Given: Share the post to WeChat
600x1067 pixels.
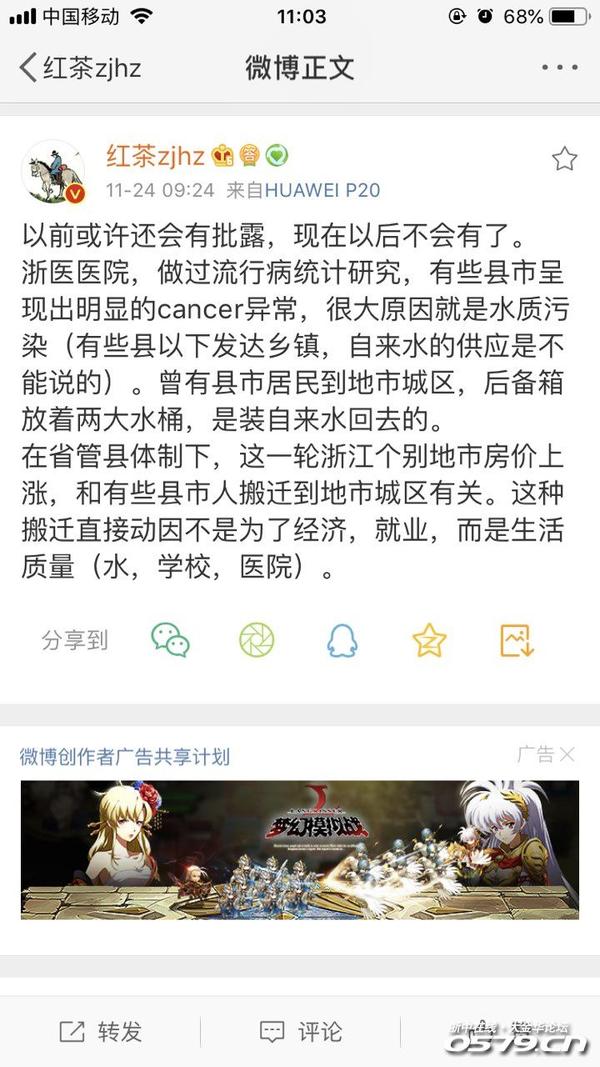Looking at the screenshot, I should click(170, 640).
